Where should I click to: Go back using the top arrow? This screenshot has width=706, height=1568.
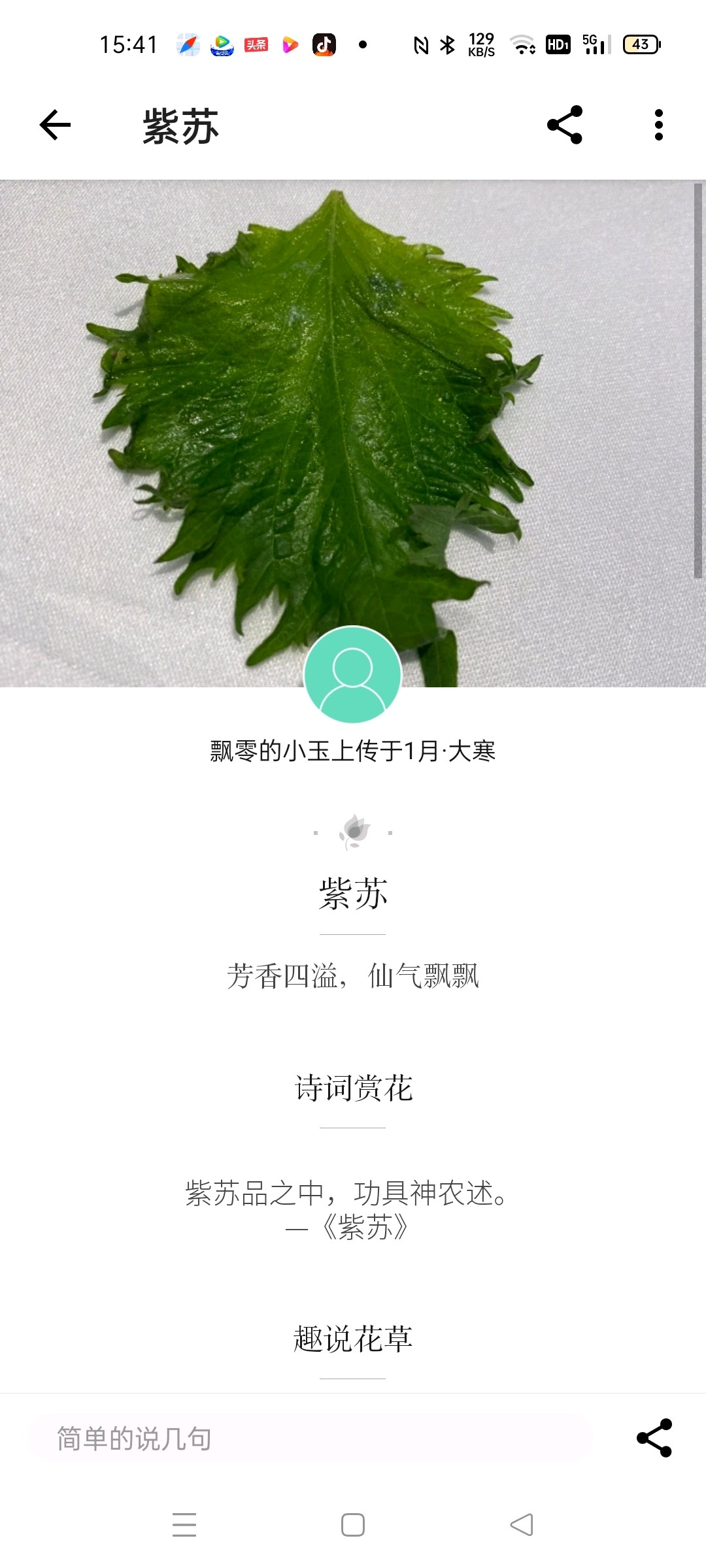click(55, 125)
